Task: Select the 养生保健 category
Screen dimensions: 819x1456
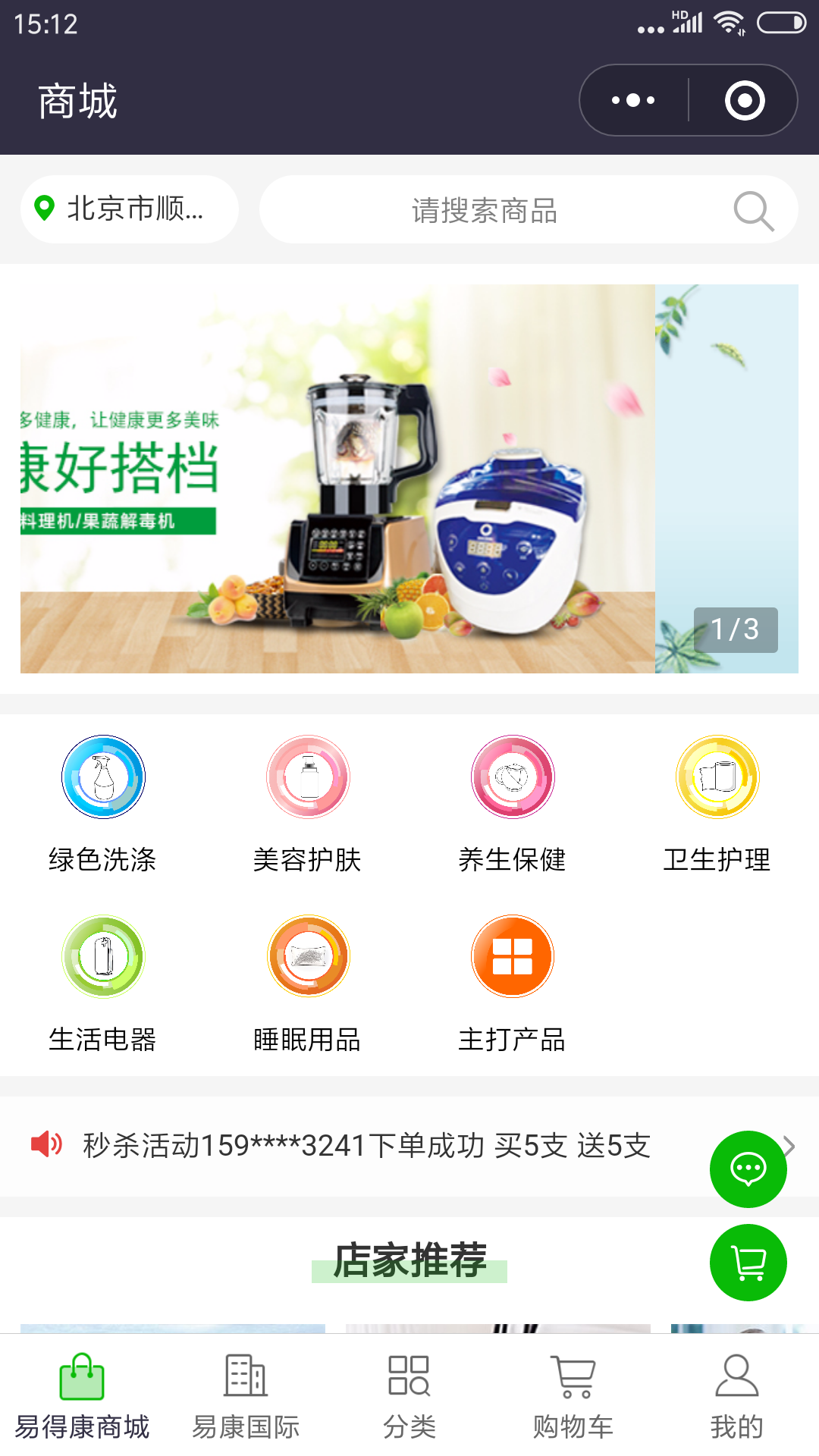Action: tap(513, 804)
